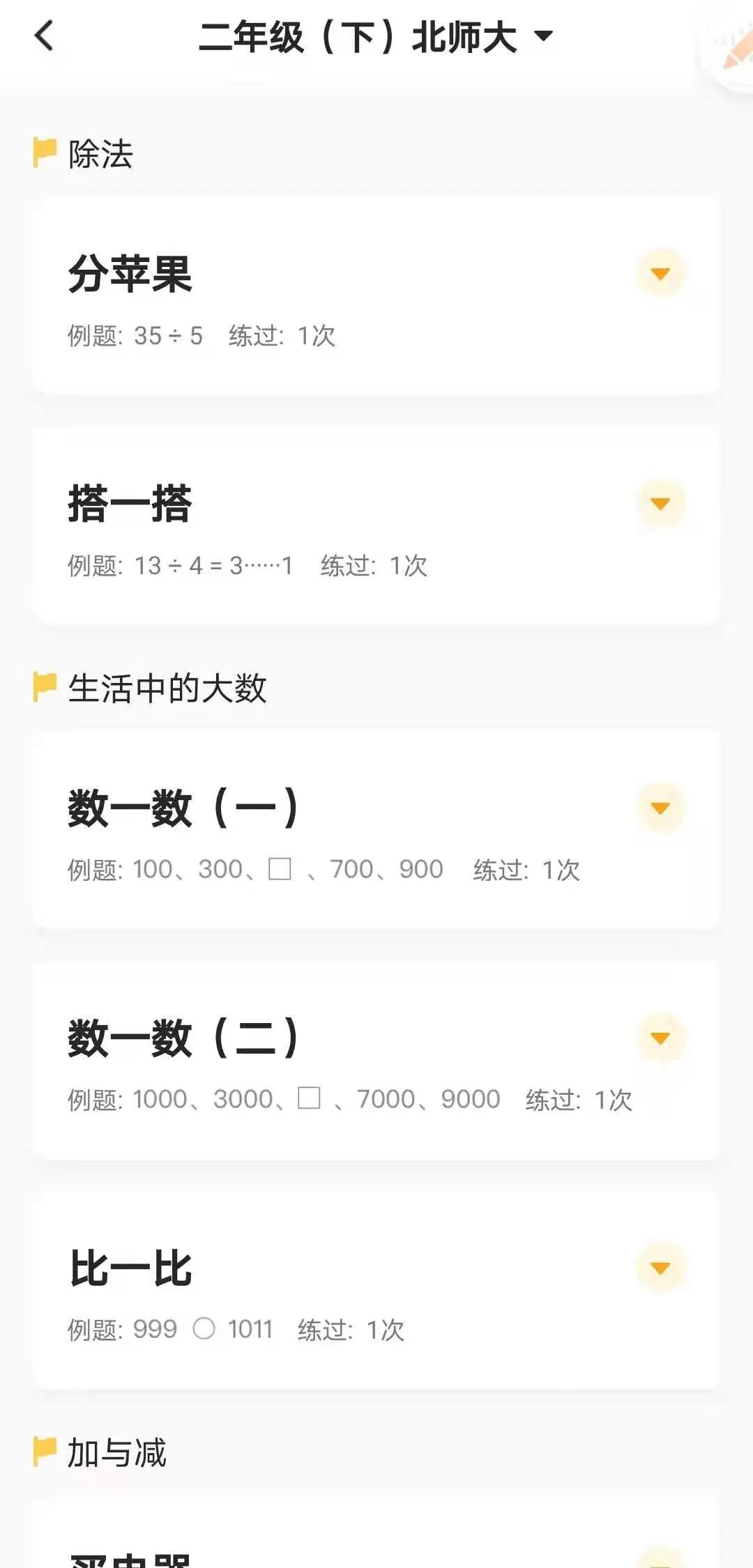Click the example 13 ÷ 4 = 3……1
753x1568 pixels.
pyautogui.click(x=216, y=564)
